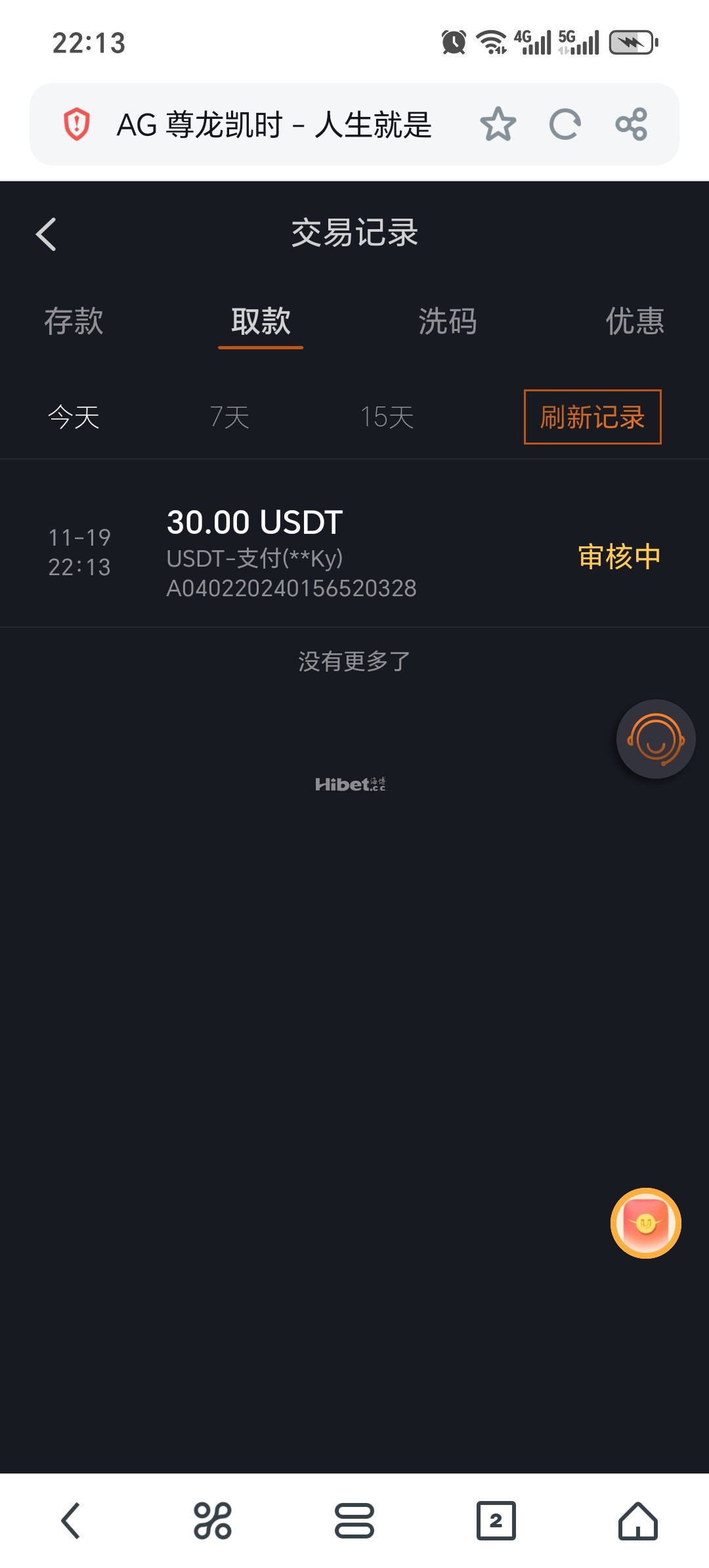Image resolution: width=709 pixels, height=1568 pixels.
Task: Go back from the 交易记录 page
Action: point(46,234)
